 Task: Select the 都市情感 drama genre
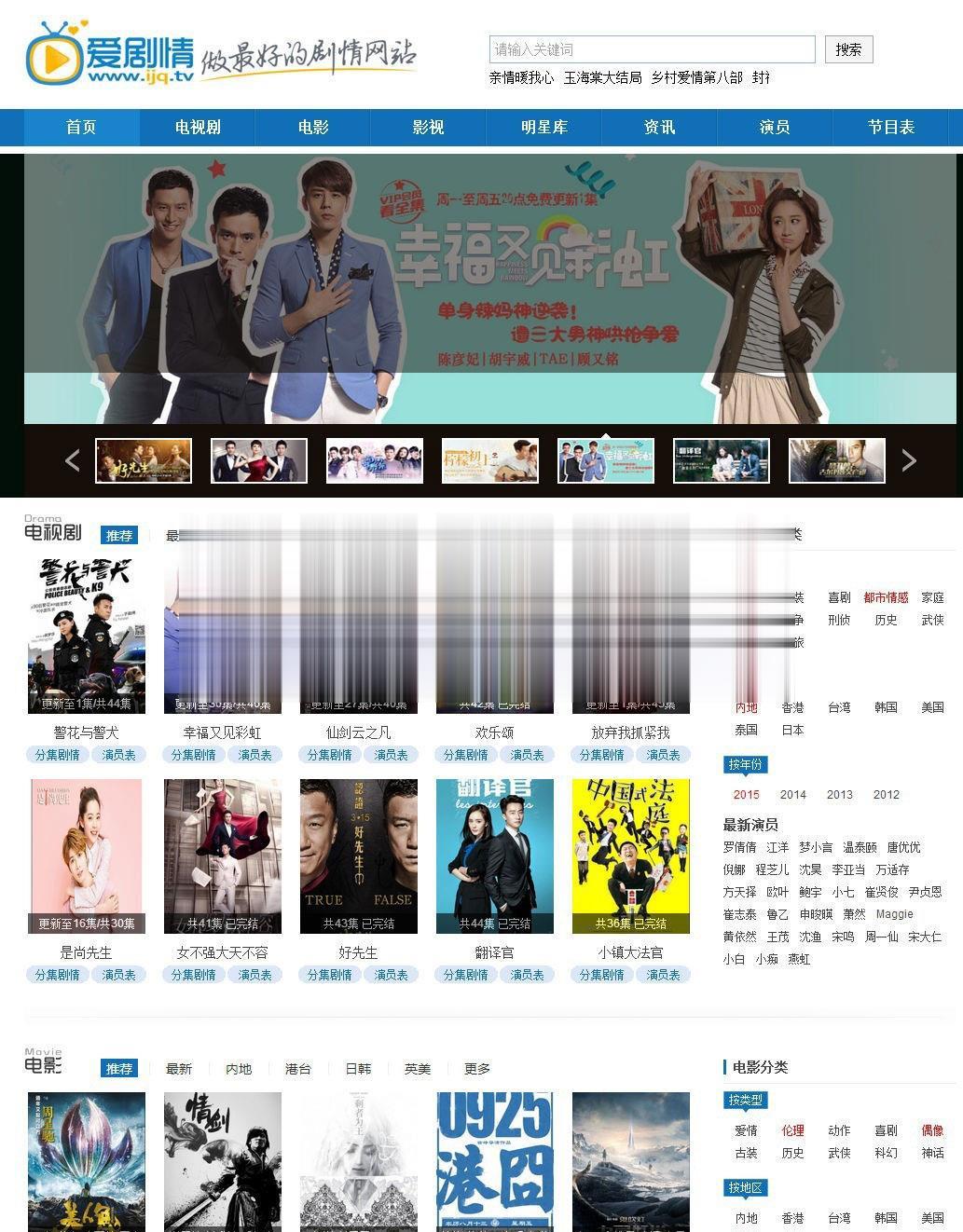pos(886,597)
